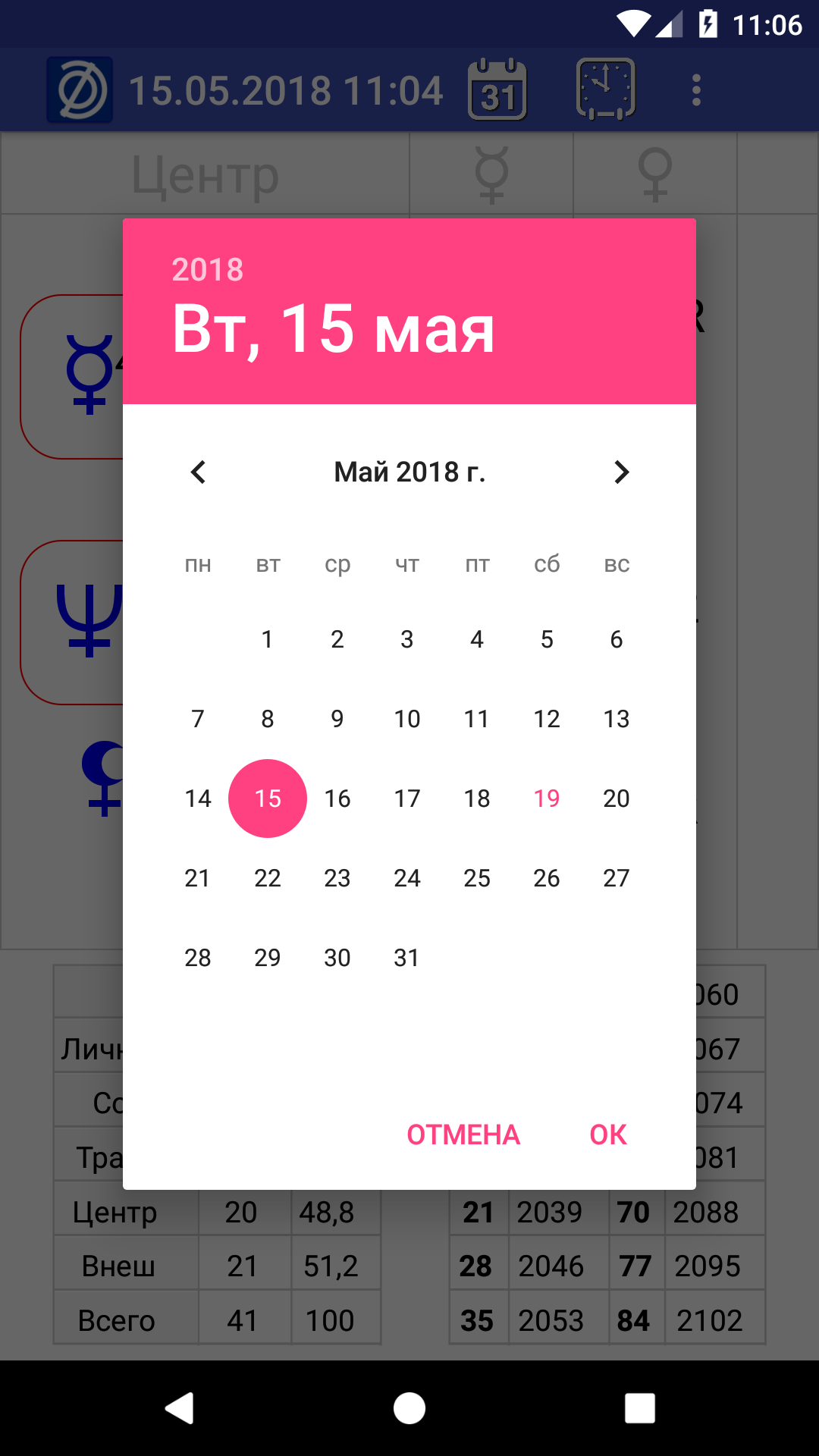Select May 1 in the calendar

pos(268,639)
